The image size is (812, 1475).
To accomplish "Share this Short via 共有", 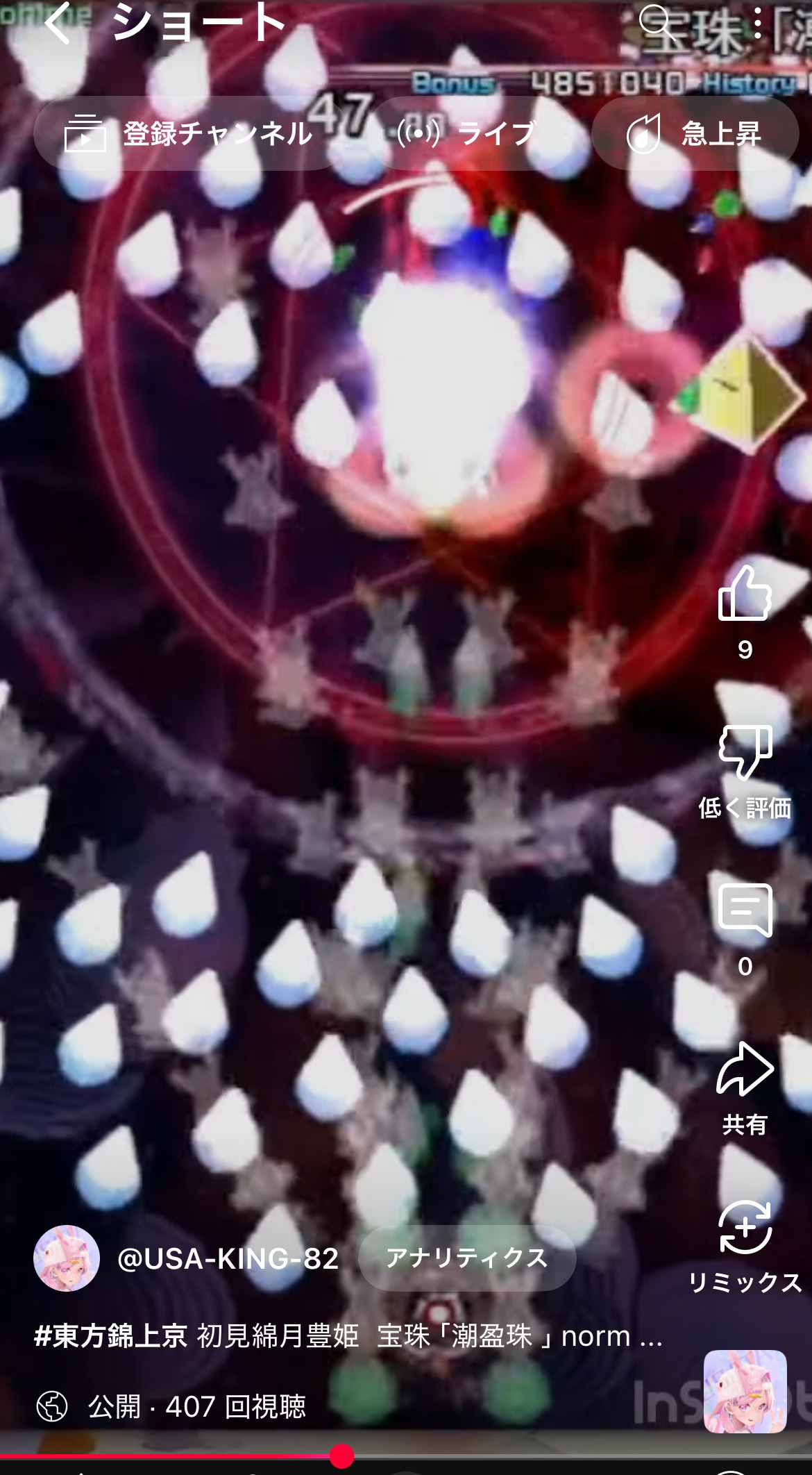I will [745, 1071].
